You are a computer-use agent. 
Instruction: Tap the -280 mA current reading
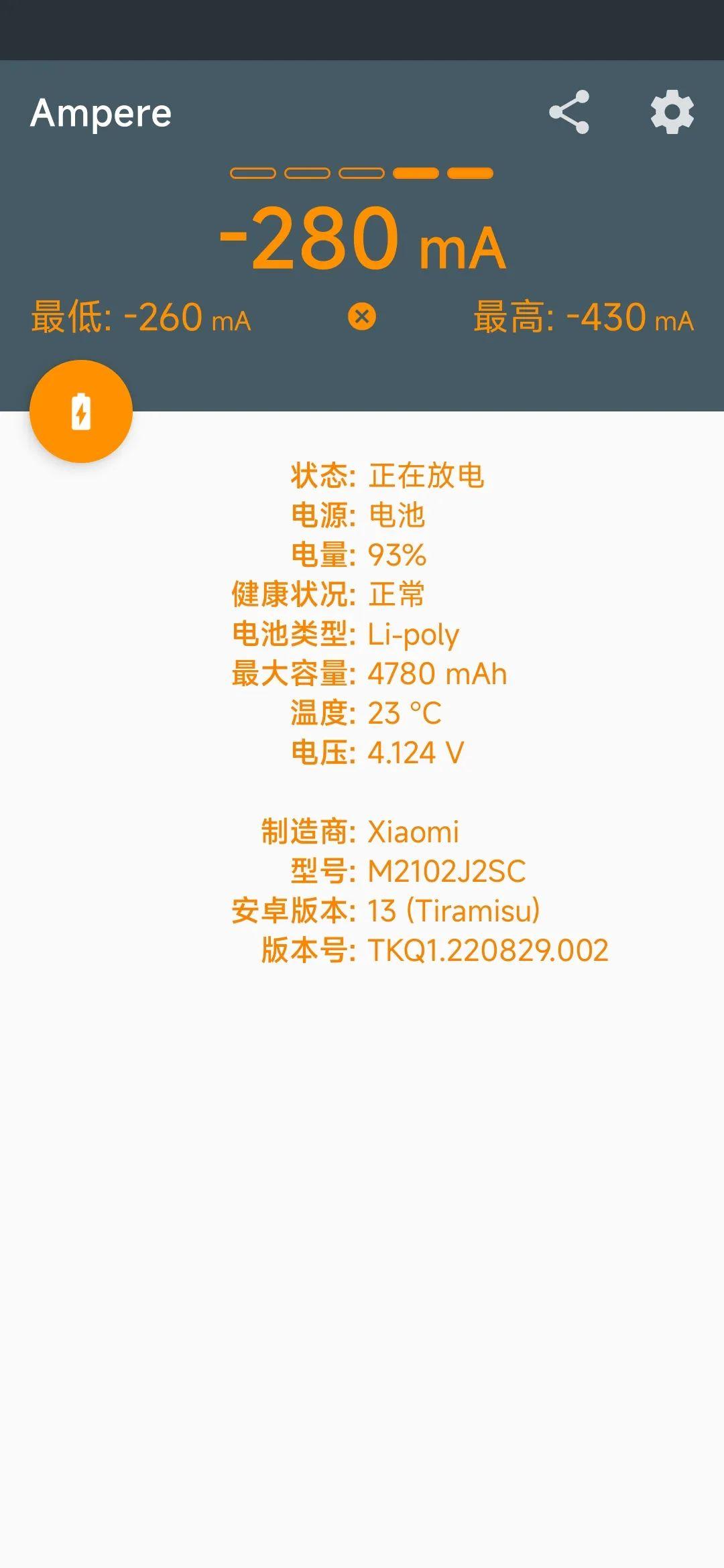[362, 243]
